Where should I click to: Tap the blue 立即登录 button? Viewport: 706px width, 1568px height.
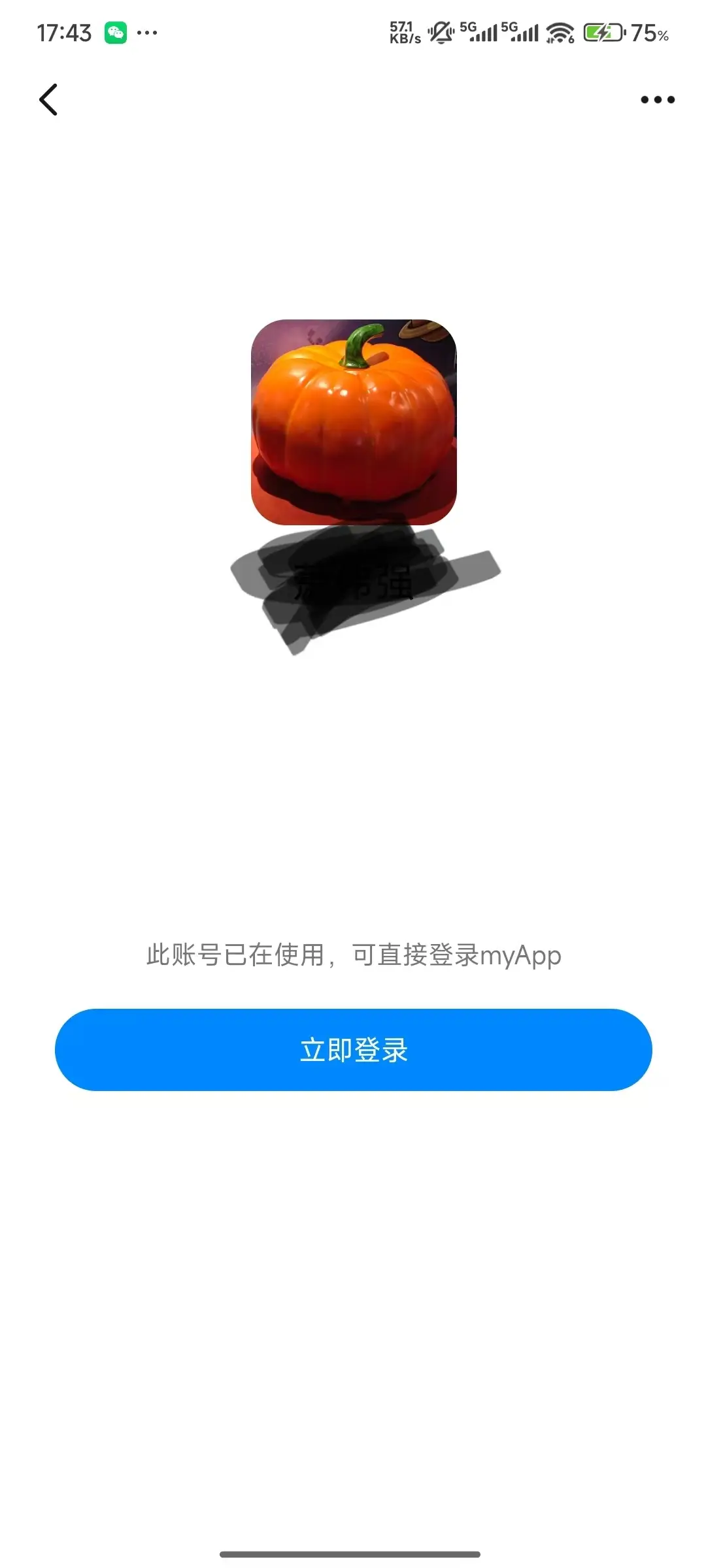tap(353, 1050)
